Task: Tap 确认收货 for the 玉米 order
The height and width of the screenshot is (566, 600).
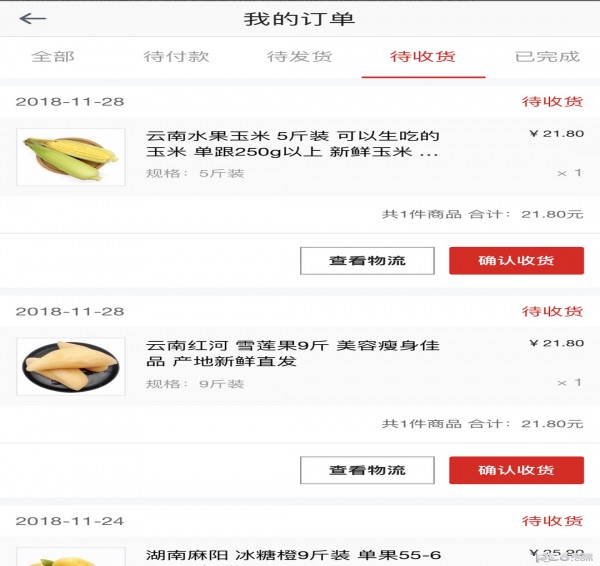Action: pos(516,260)
